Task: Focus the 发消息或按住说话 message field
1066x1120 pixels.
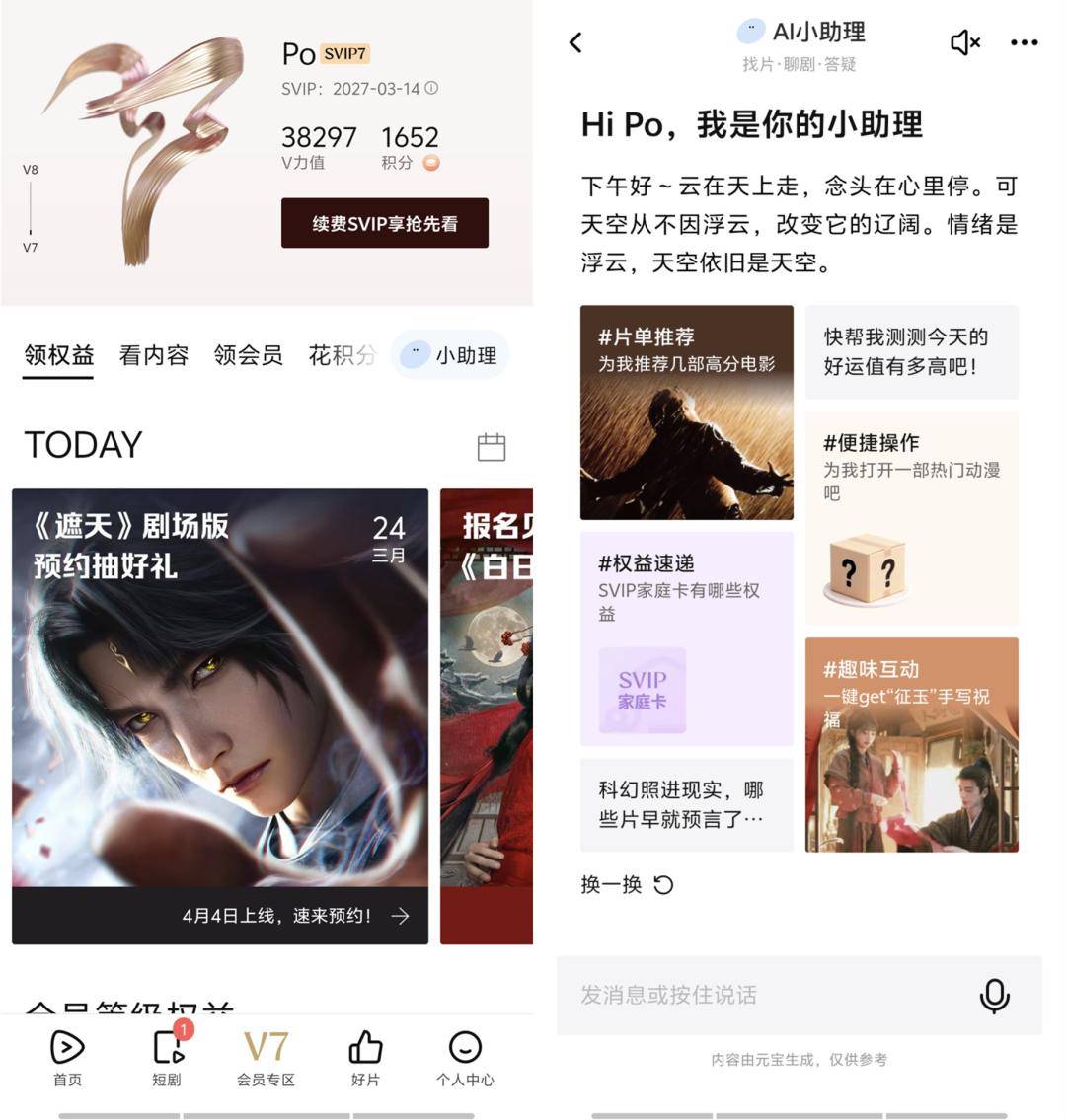Action: (x=760, y=995)
